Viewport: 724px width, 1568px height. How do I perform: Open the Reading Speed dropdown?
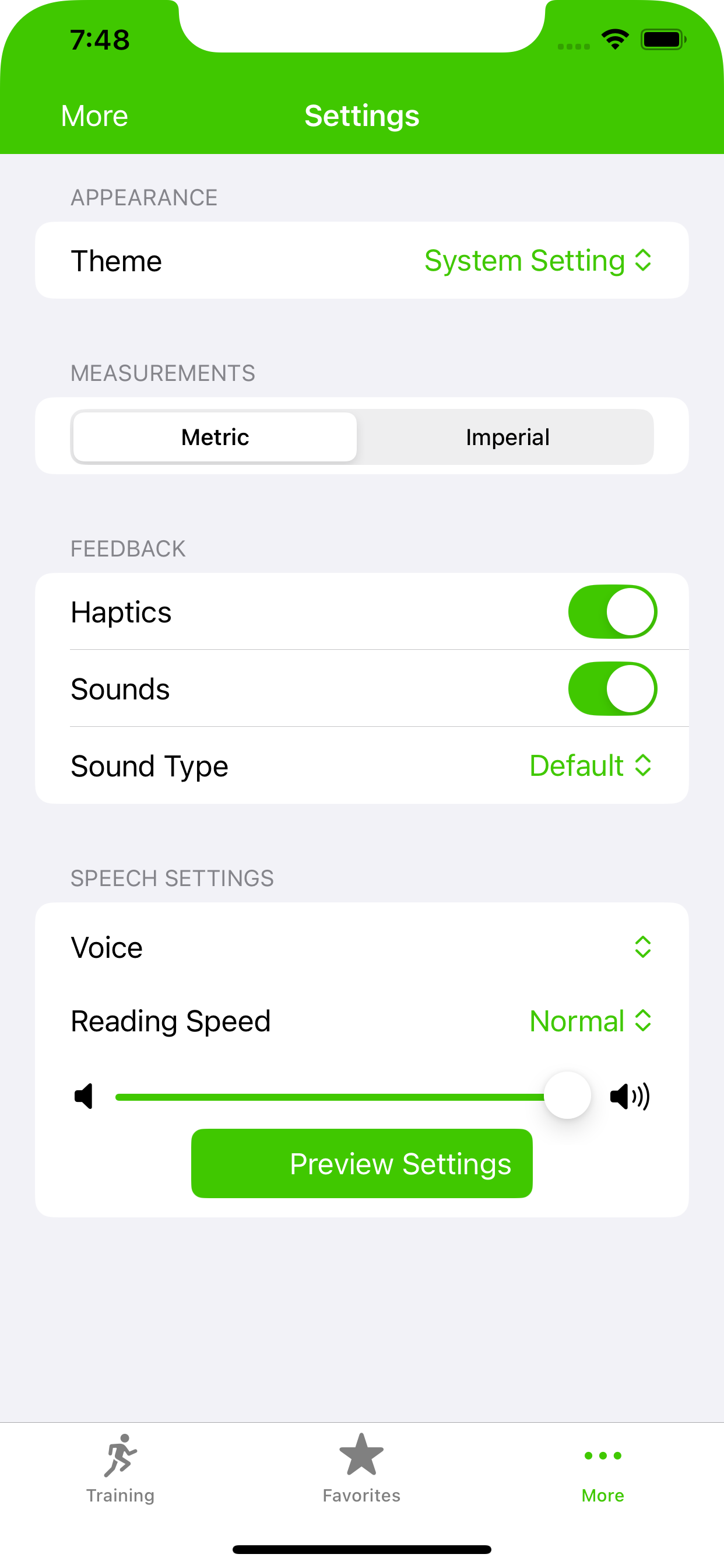coord(591,1021)
